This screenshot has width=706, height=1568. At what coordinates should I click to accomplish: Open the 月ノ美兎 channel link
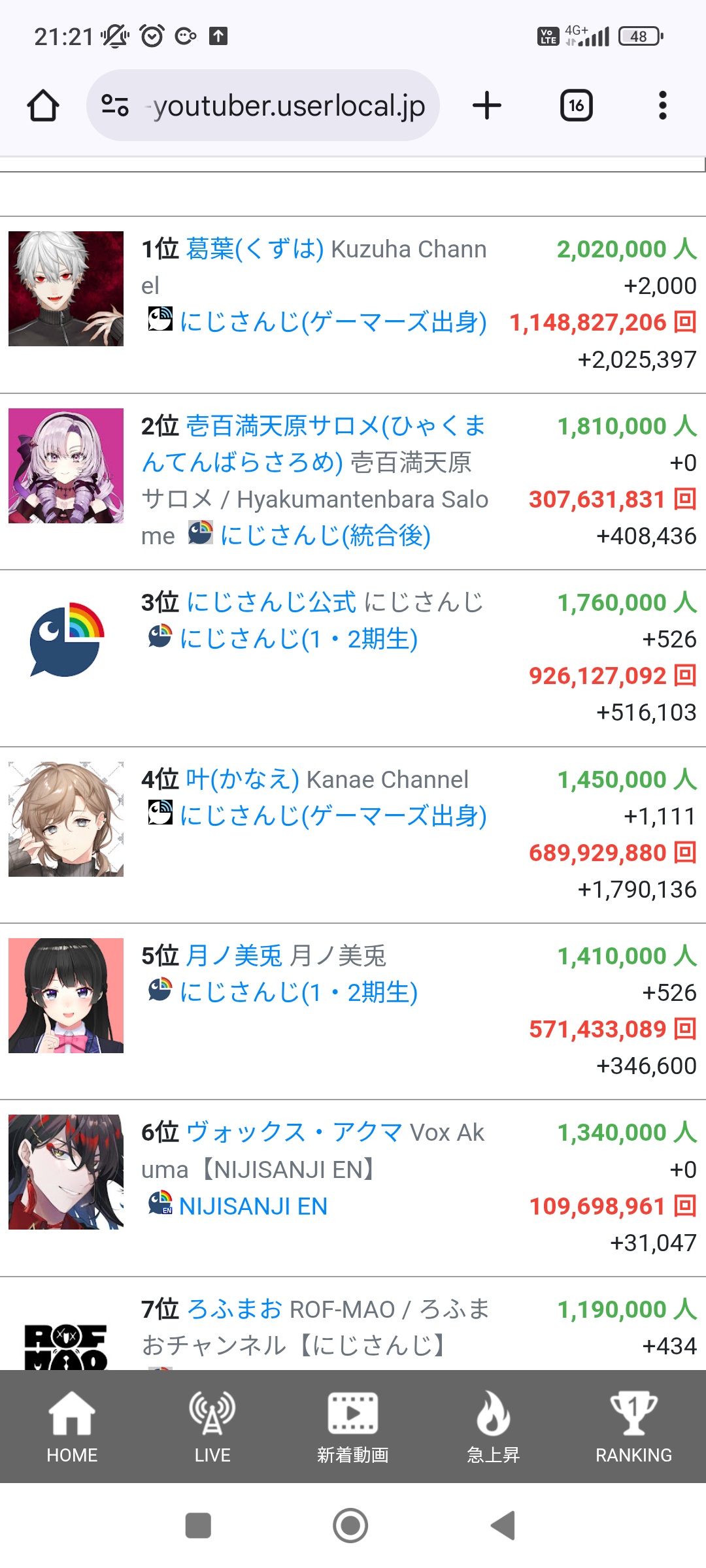[234, 956]
